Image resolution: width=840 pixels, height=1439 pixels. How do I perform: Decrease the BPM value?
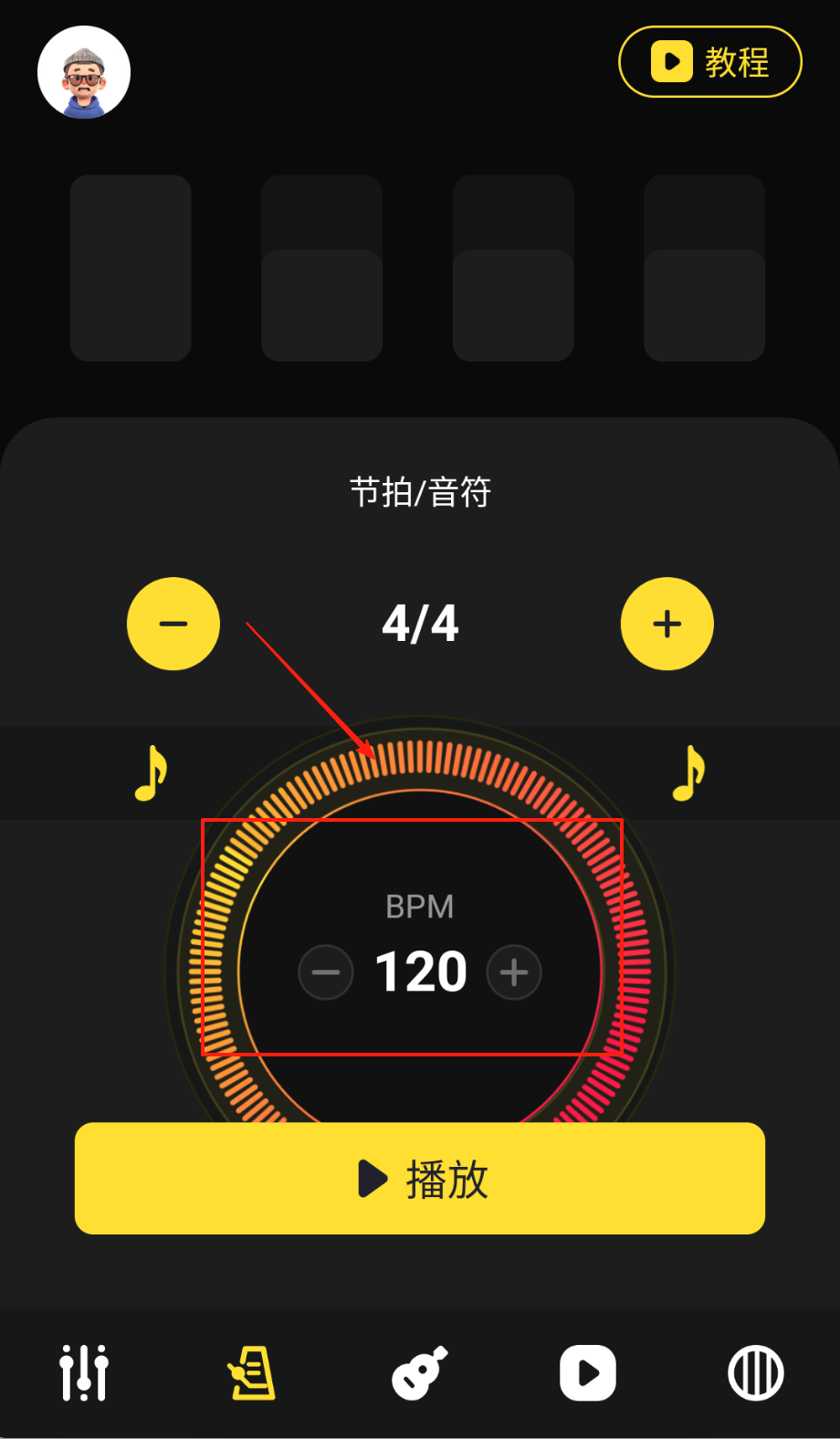coord(326,972)
